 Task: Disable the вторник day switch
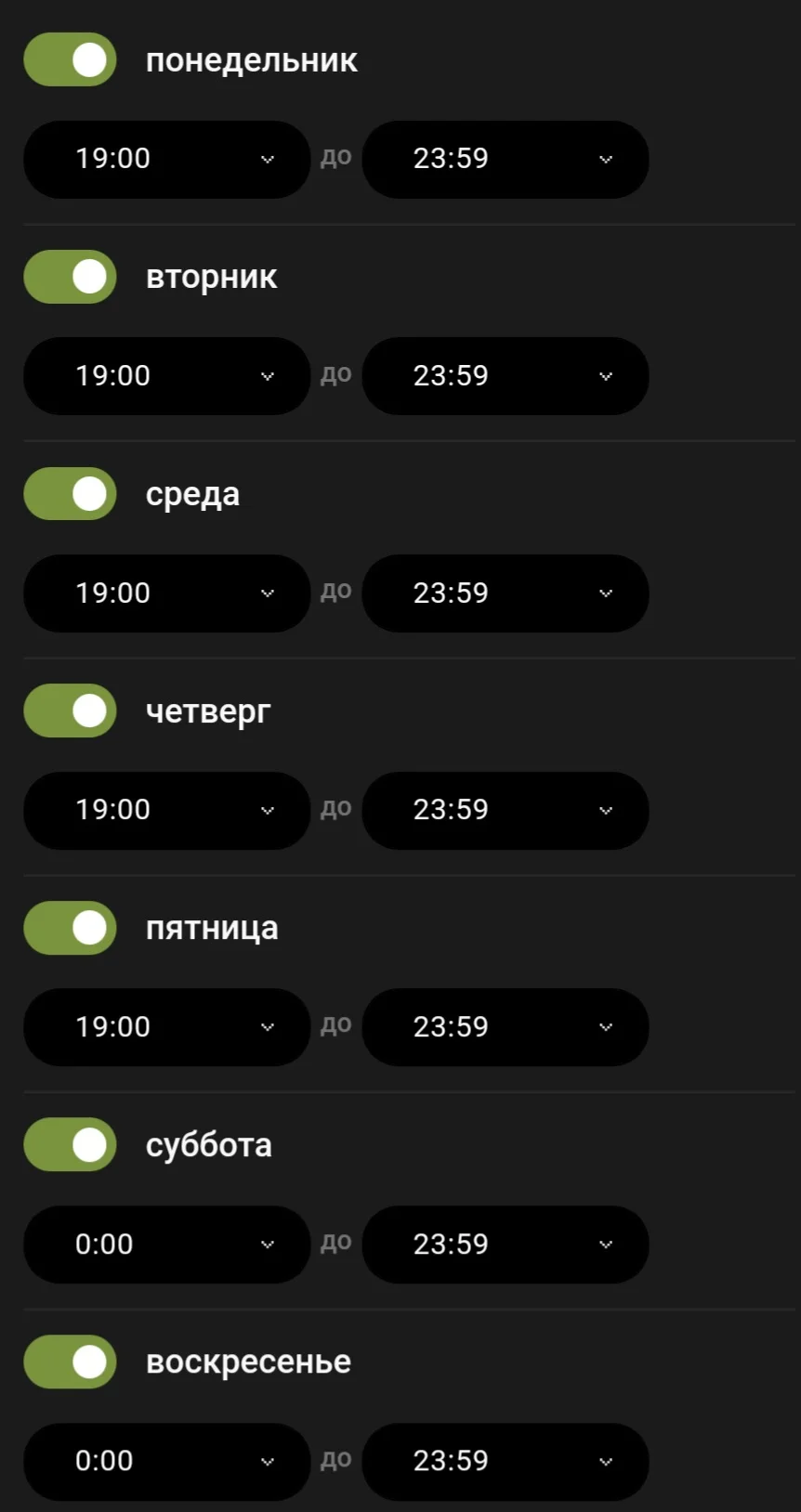[70, 277]
